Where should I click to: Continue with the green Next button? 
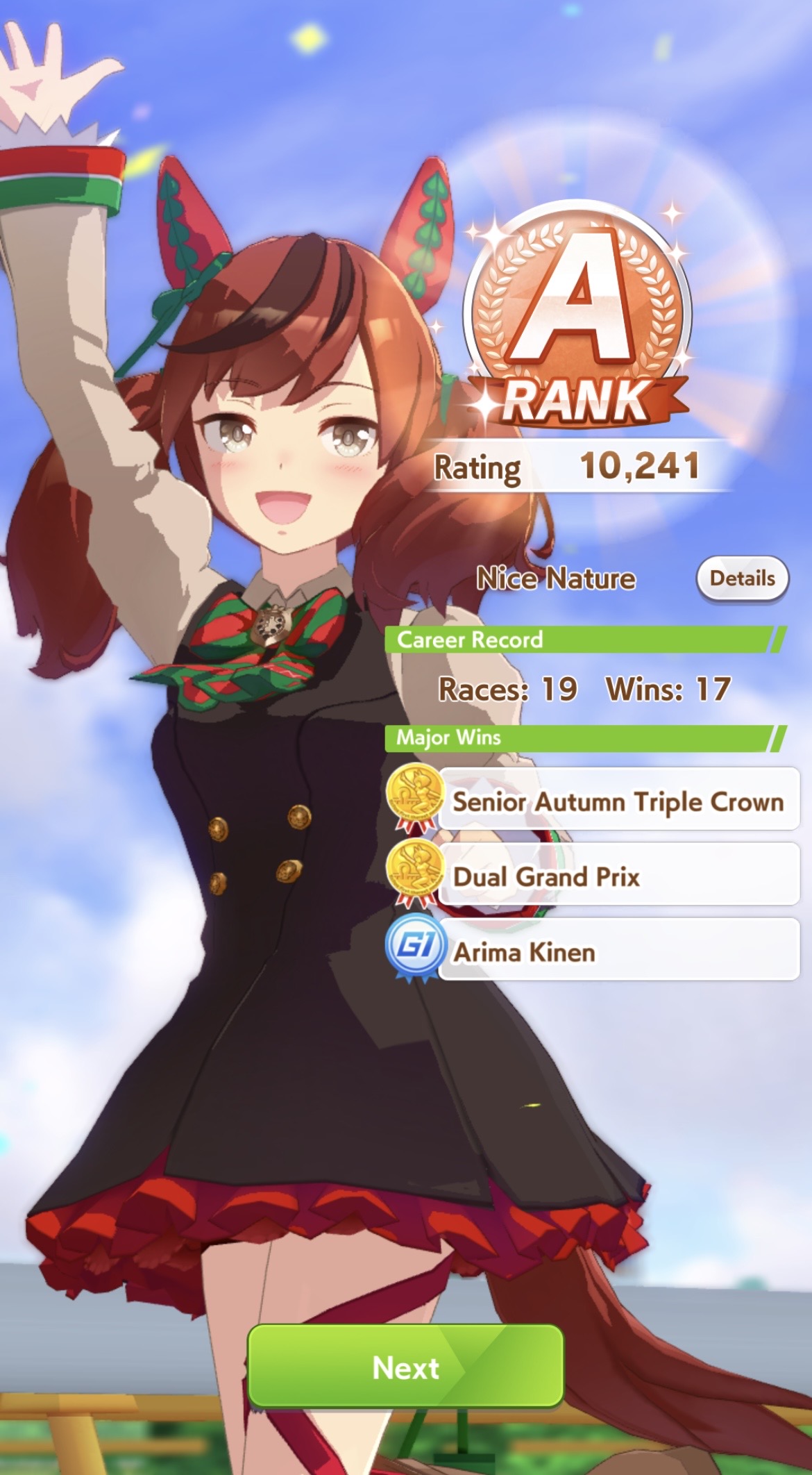coord(405,1367)
